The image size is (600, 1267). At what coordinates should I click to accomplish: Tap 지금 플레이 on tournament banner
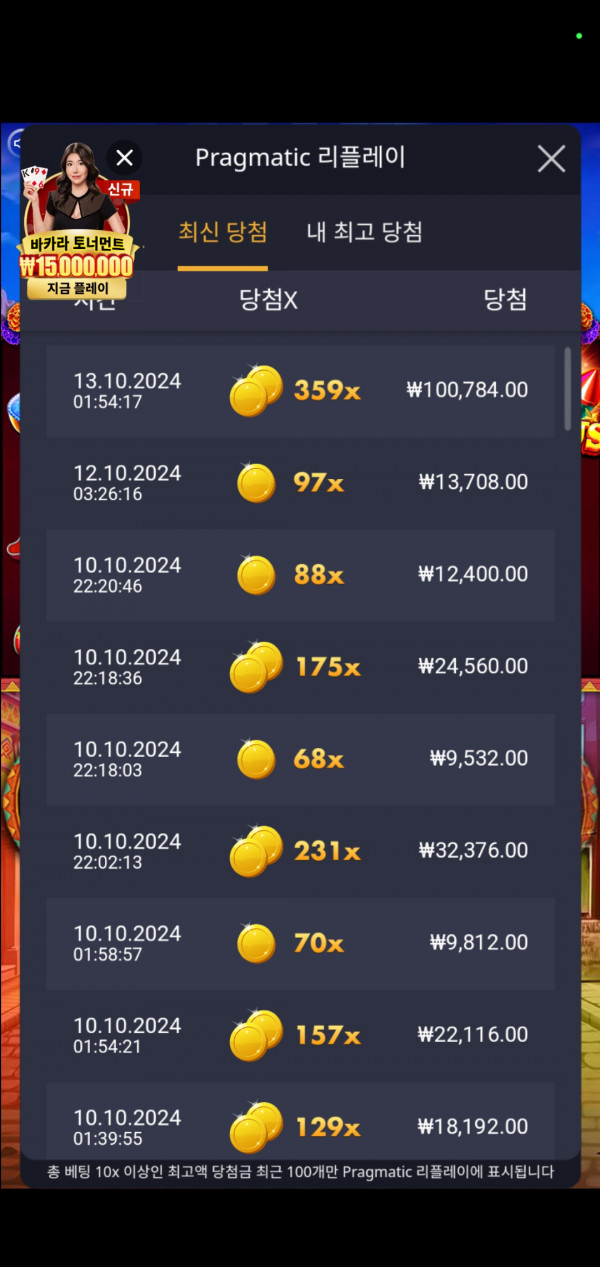coord(77,288)
